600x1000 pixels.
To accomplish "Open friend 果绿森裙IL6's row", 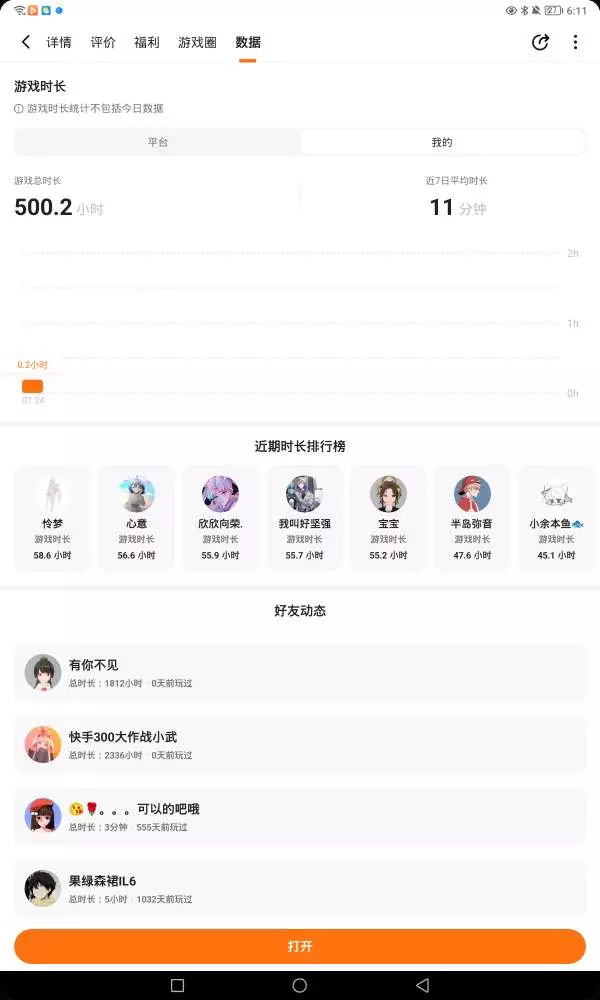I will pyautogui.click(x=300, y=888).
